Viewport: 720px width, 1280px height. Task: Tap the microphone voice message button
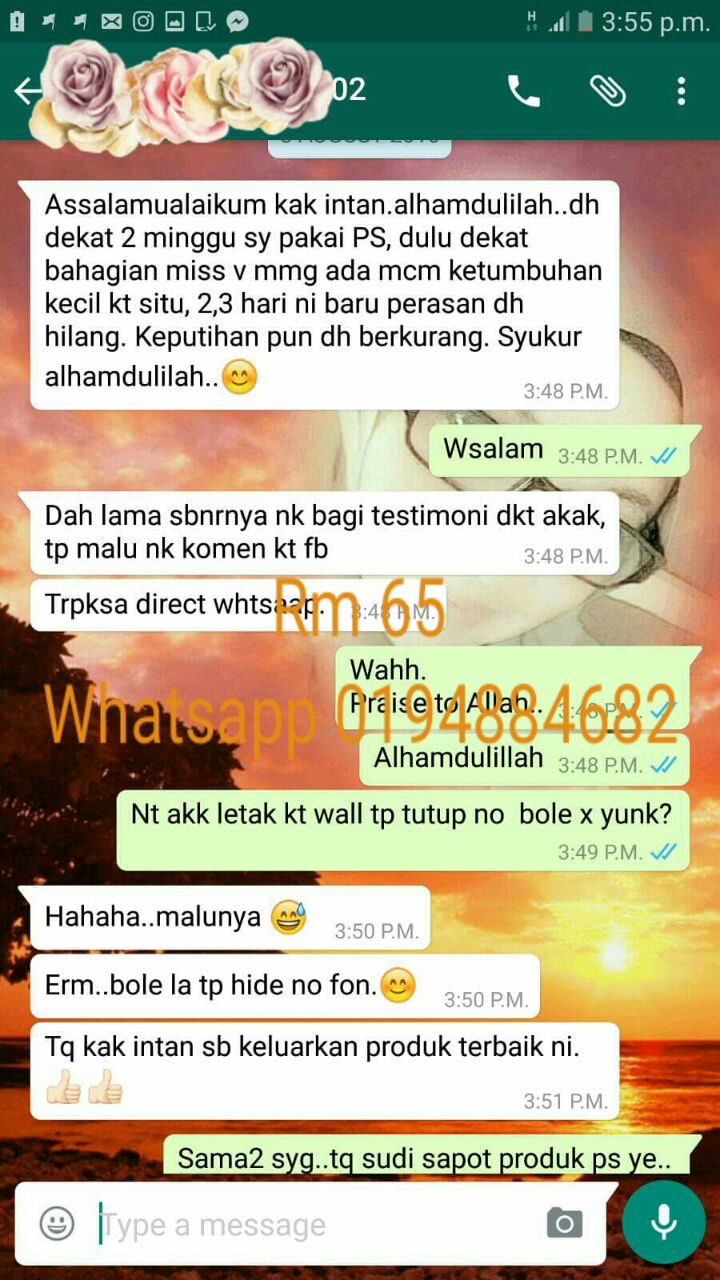(663, 1222)
